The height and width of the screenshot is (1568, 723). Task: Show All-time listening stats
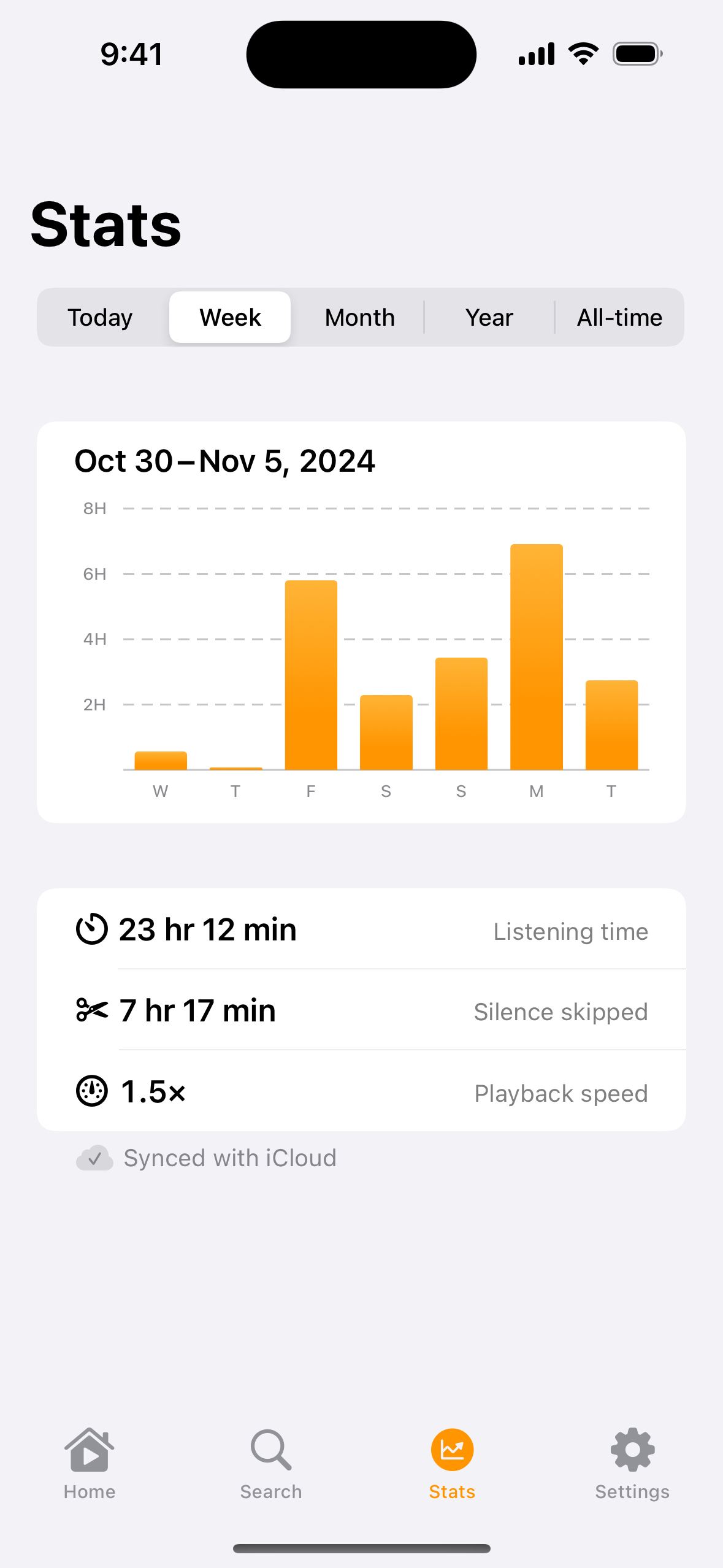619,317
